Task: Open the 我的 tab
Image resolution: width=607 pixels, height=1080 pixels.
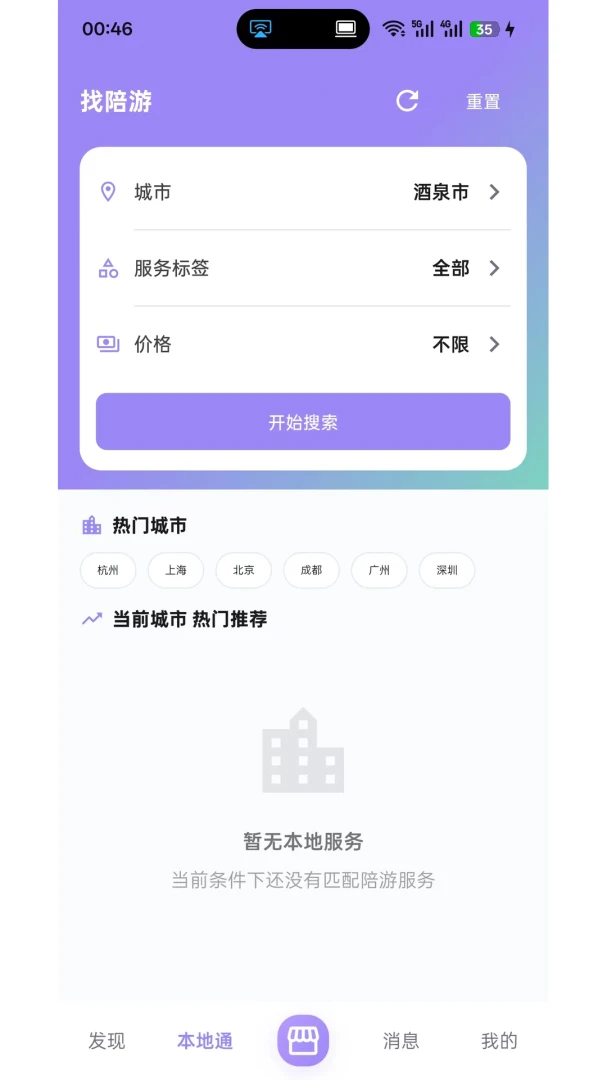Action: tap(499, 1041)
